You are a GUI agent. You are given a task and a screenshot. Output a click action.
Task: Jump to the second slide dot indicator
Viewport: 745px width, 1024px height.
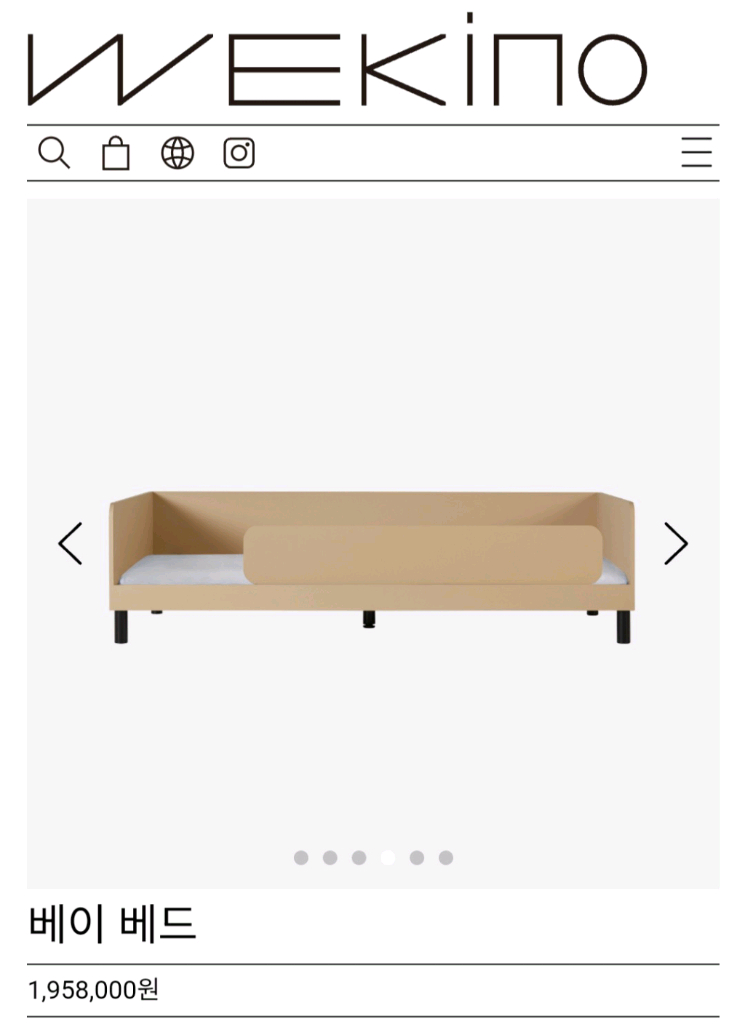pos(328,856)
